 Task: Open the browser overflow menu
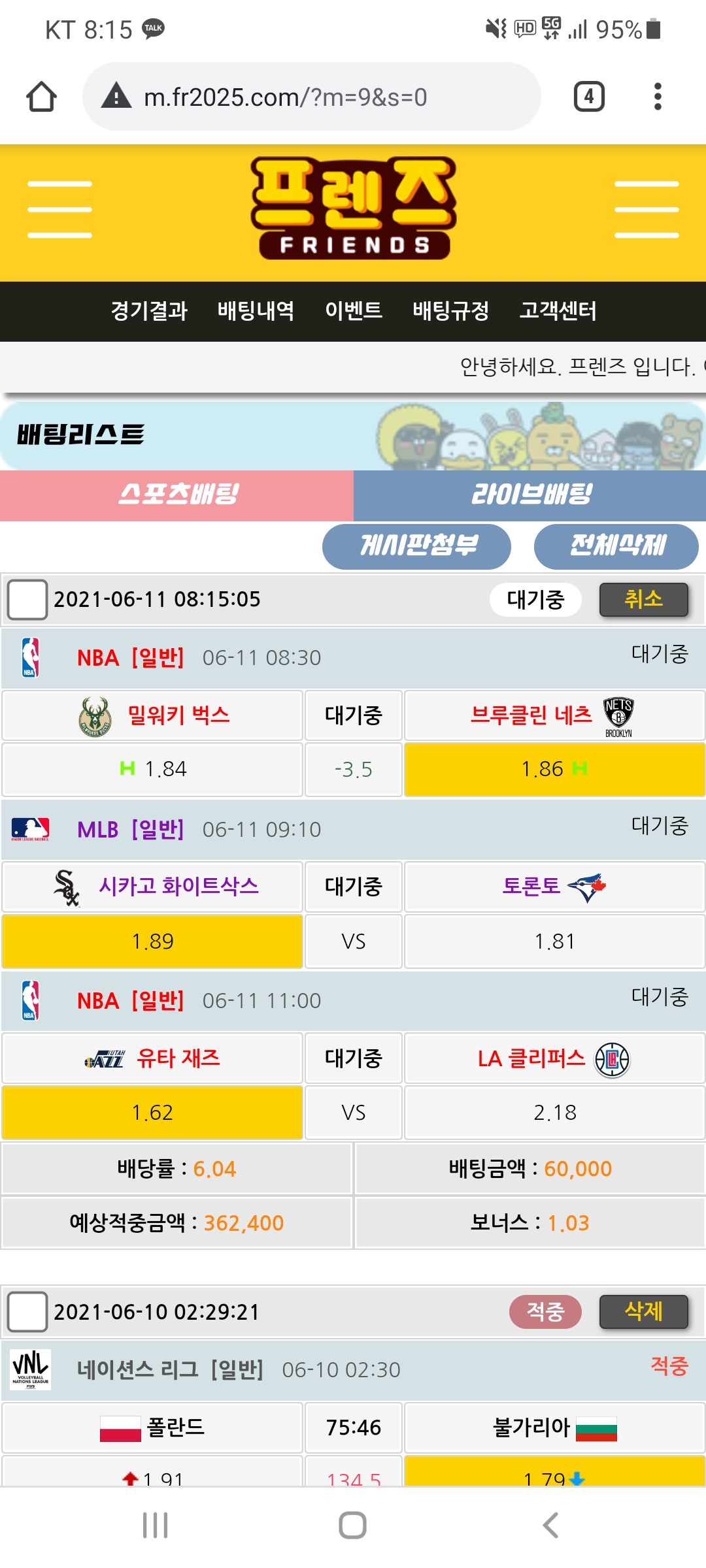pos(657,97)
